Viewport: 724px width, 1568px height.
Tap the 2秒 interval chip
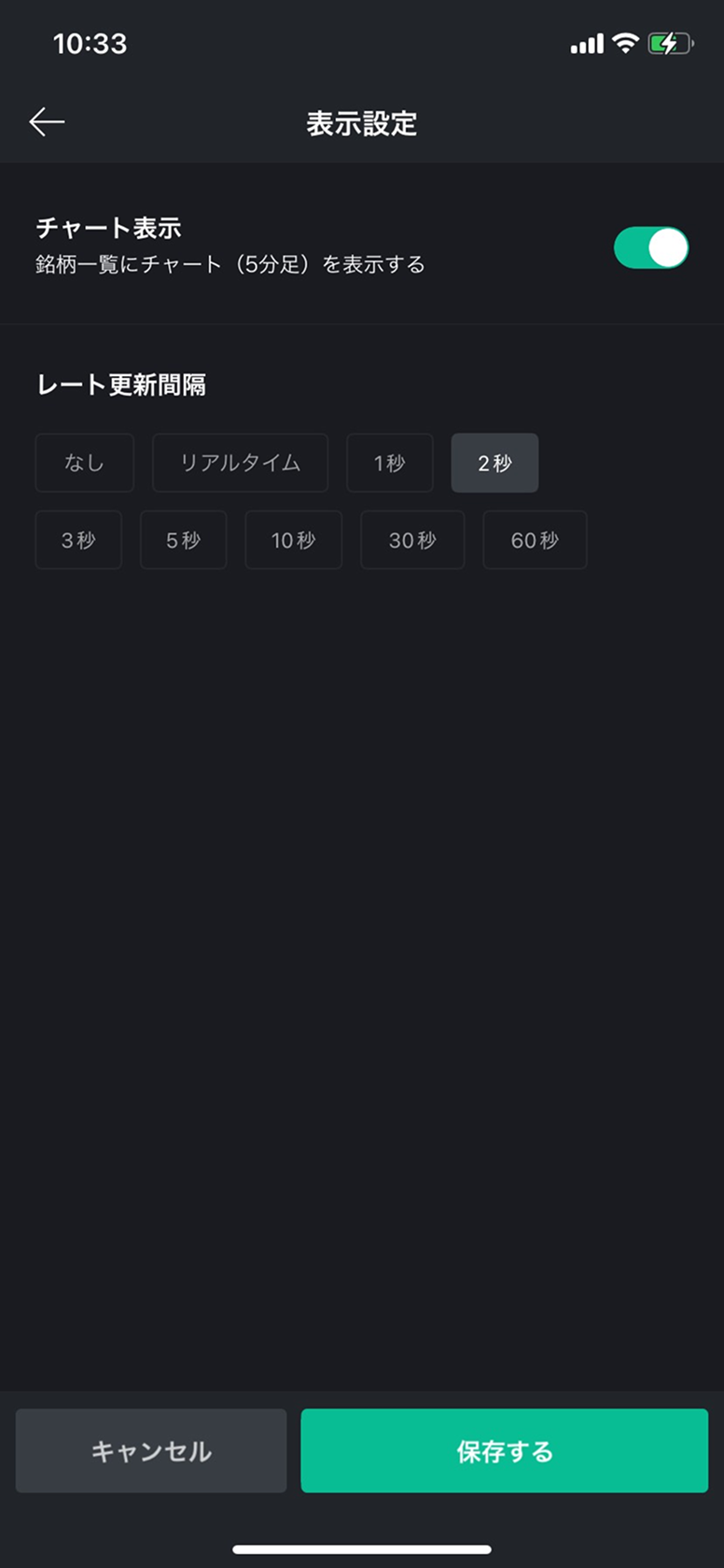(494, 463)
